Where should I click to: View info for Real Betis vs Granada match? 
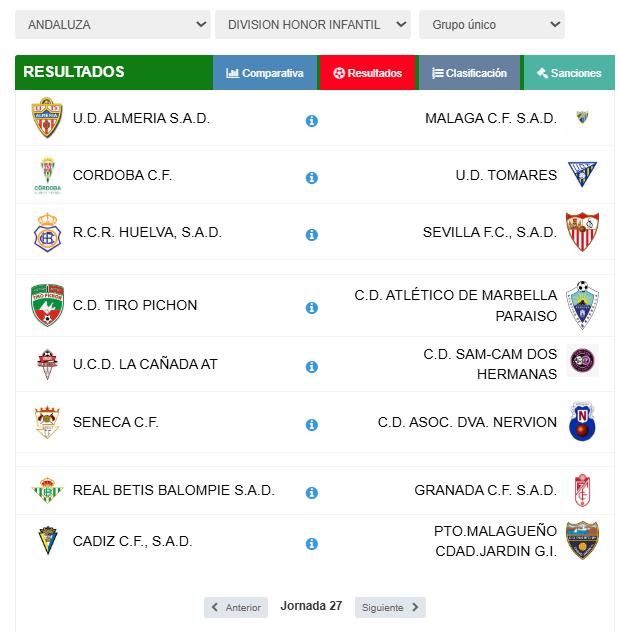point(311,493)
